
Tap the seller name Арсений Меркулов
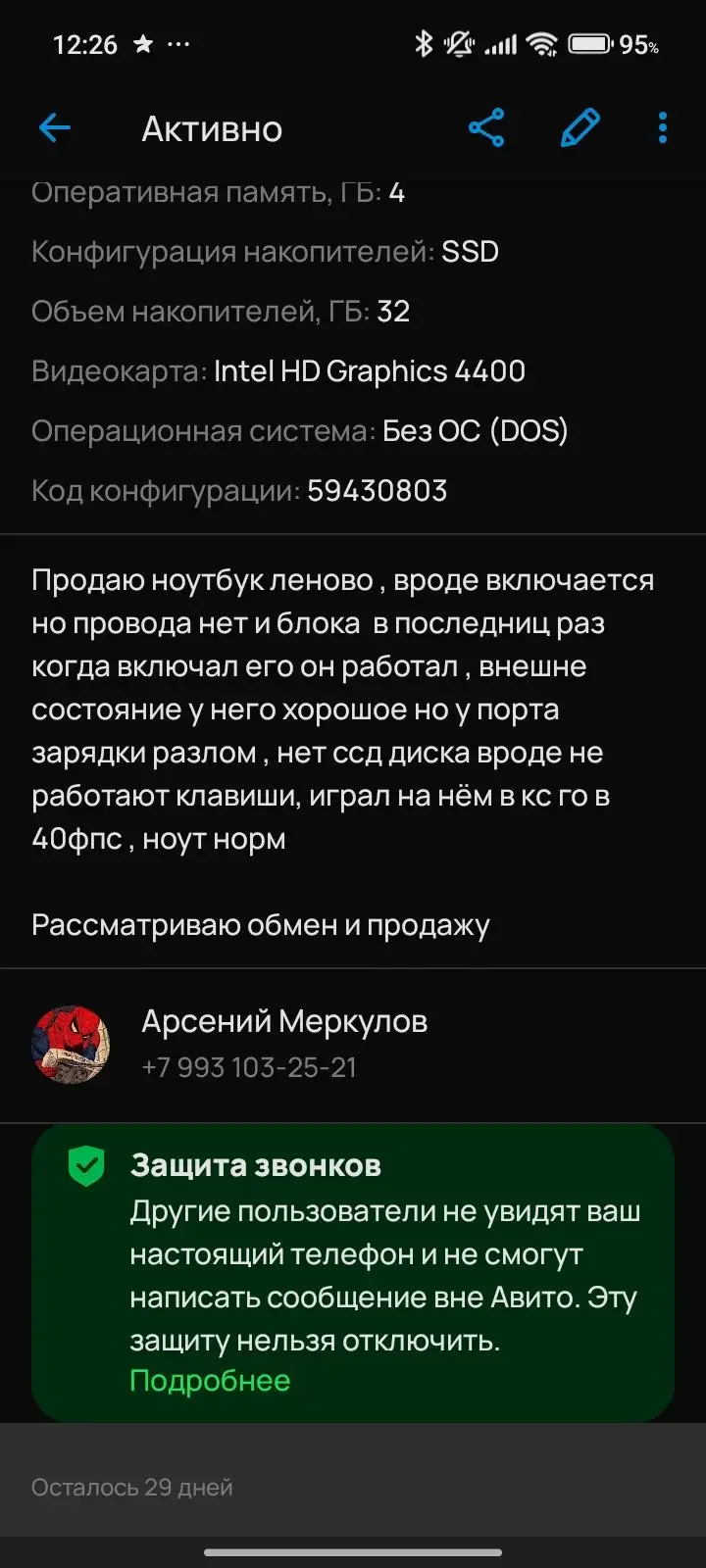tap(284, 1021)
